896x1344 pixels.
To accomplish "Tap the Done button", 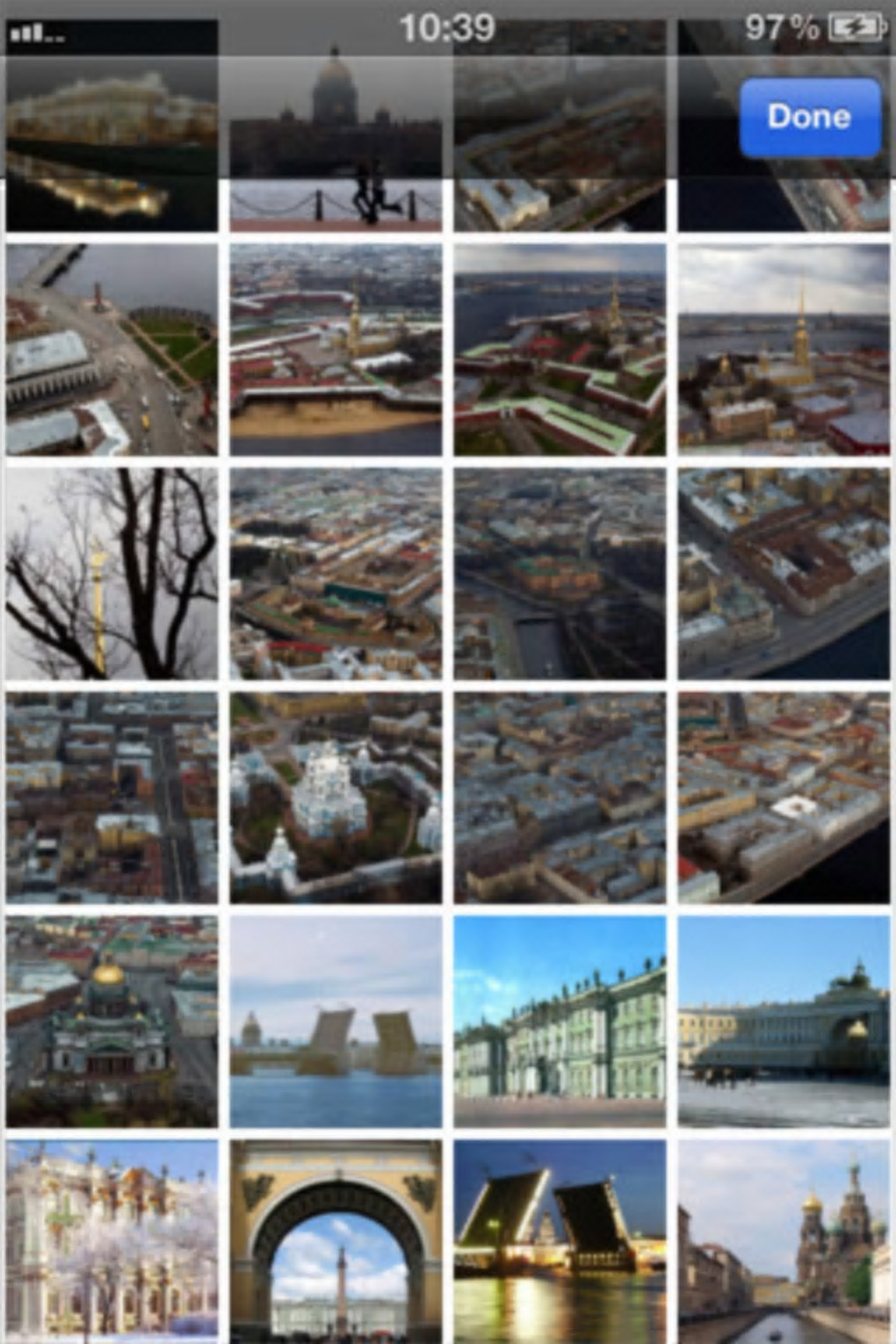I will point(809,117).
